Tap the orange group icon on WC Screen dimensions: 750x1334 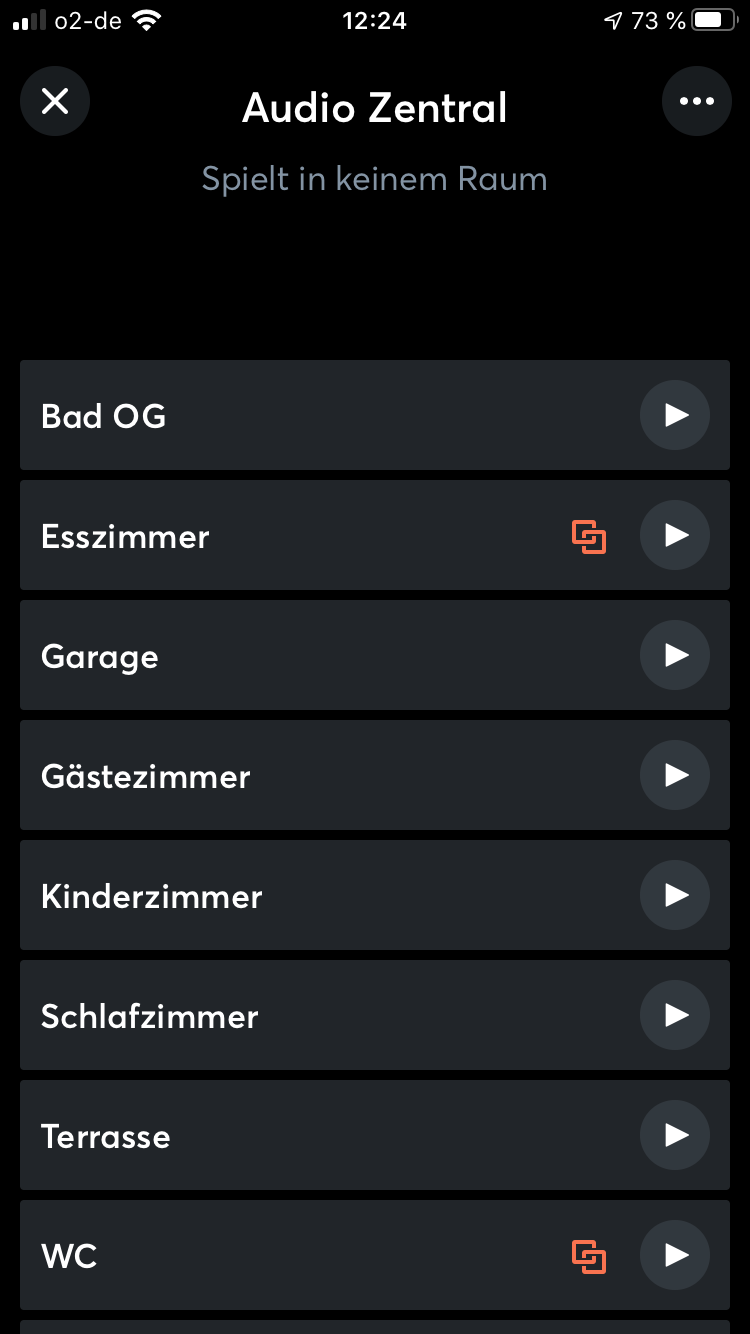(589, 1257)
